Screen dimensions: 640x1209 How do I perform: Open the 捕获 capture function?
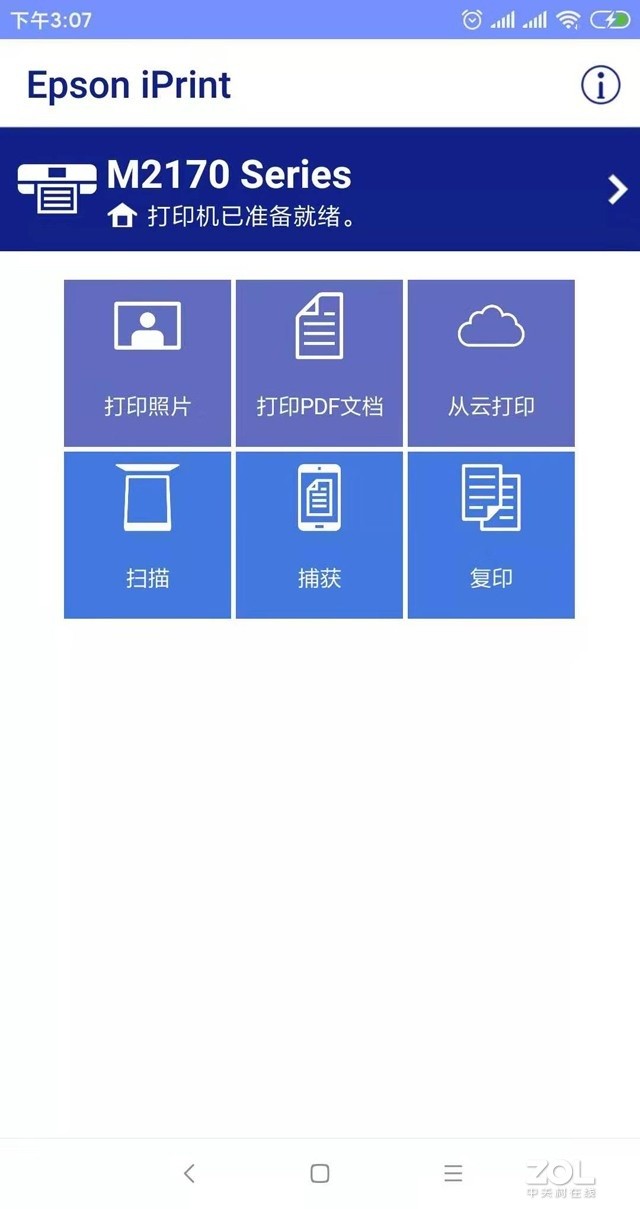[x=320, y=535]
